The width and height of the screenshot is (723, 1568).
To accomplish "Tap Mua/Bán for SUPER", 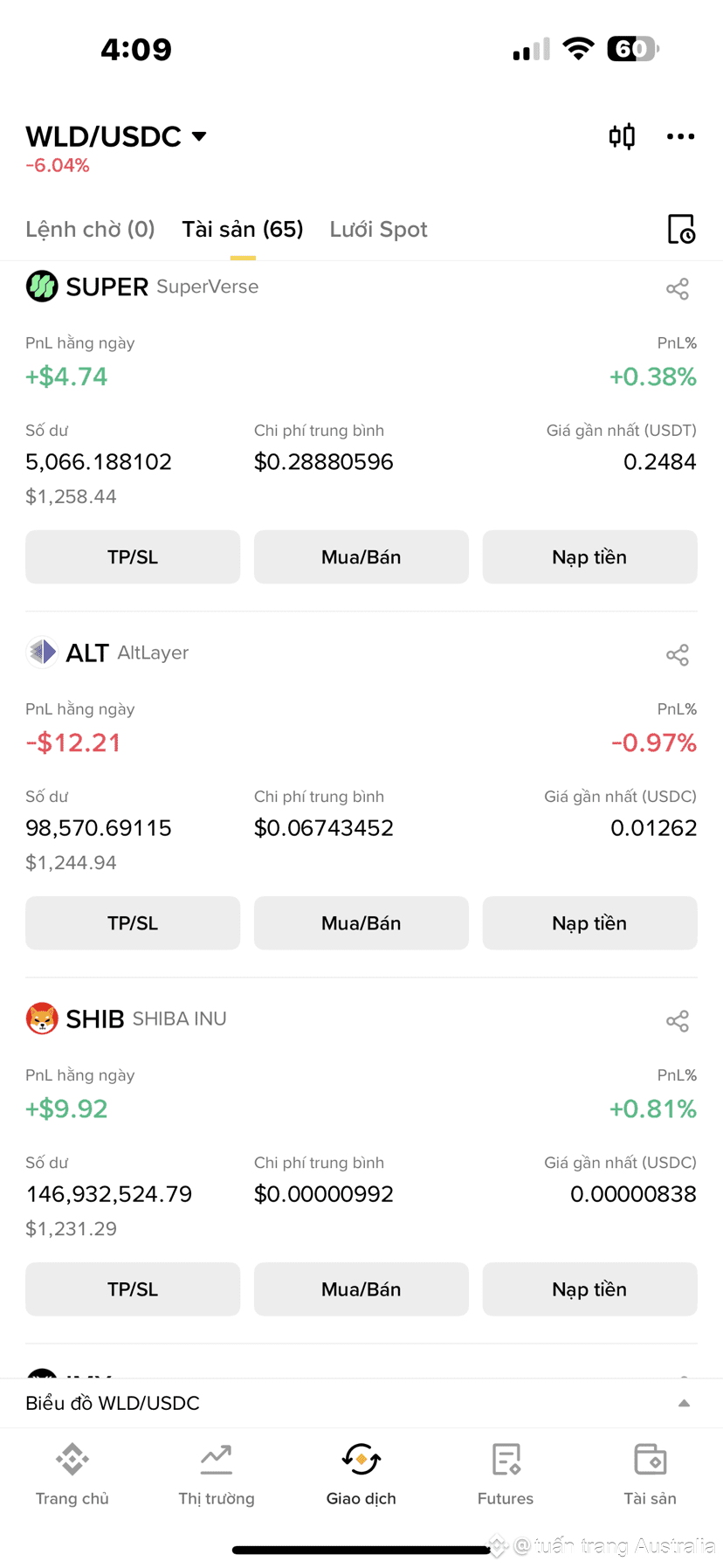I will pos(361,556).
